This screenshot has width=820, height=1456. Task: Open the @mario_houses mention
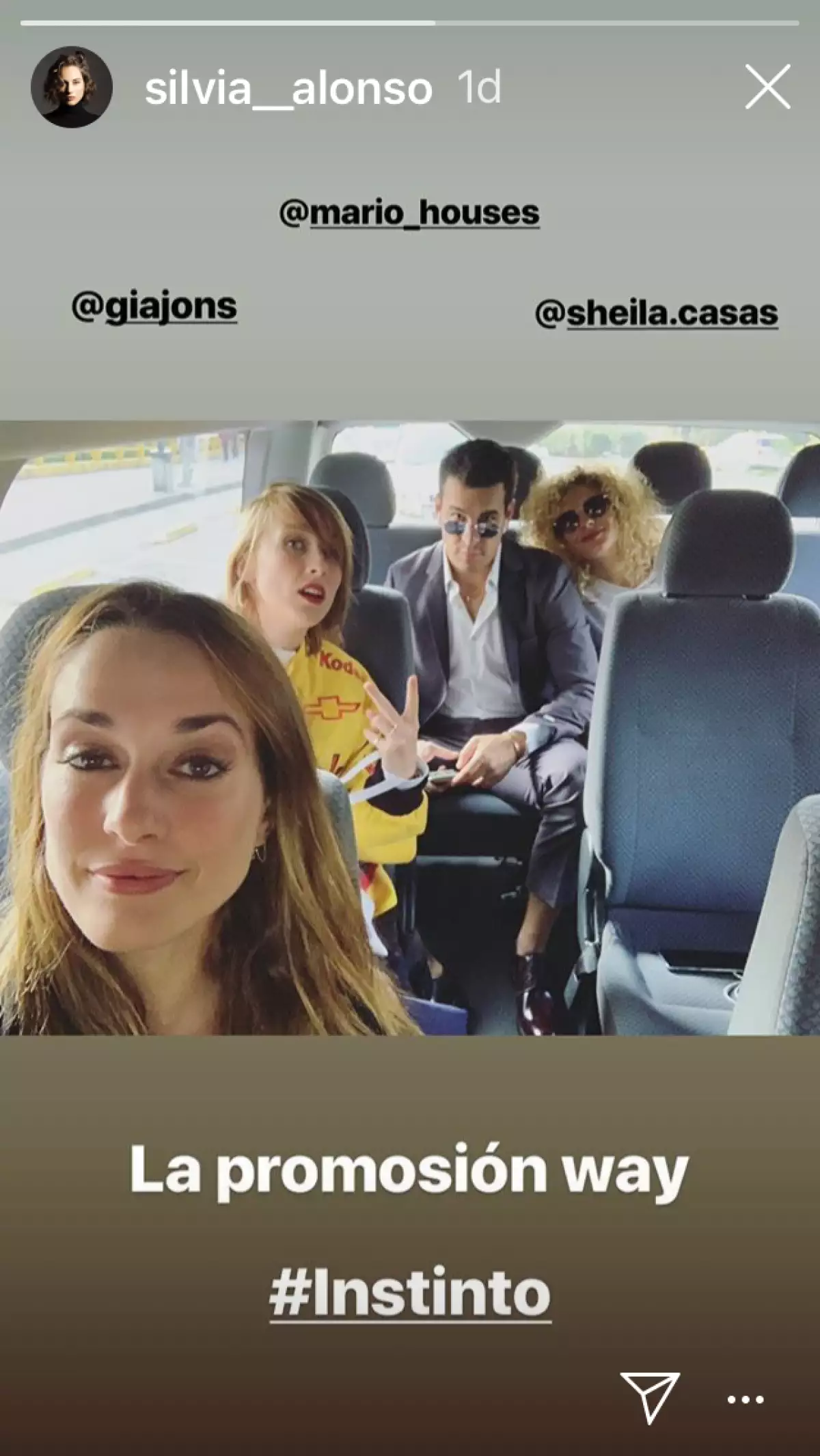pos(409,213)
